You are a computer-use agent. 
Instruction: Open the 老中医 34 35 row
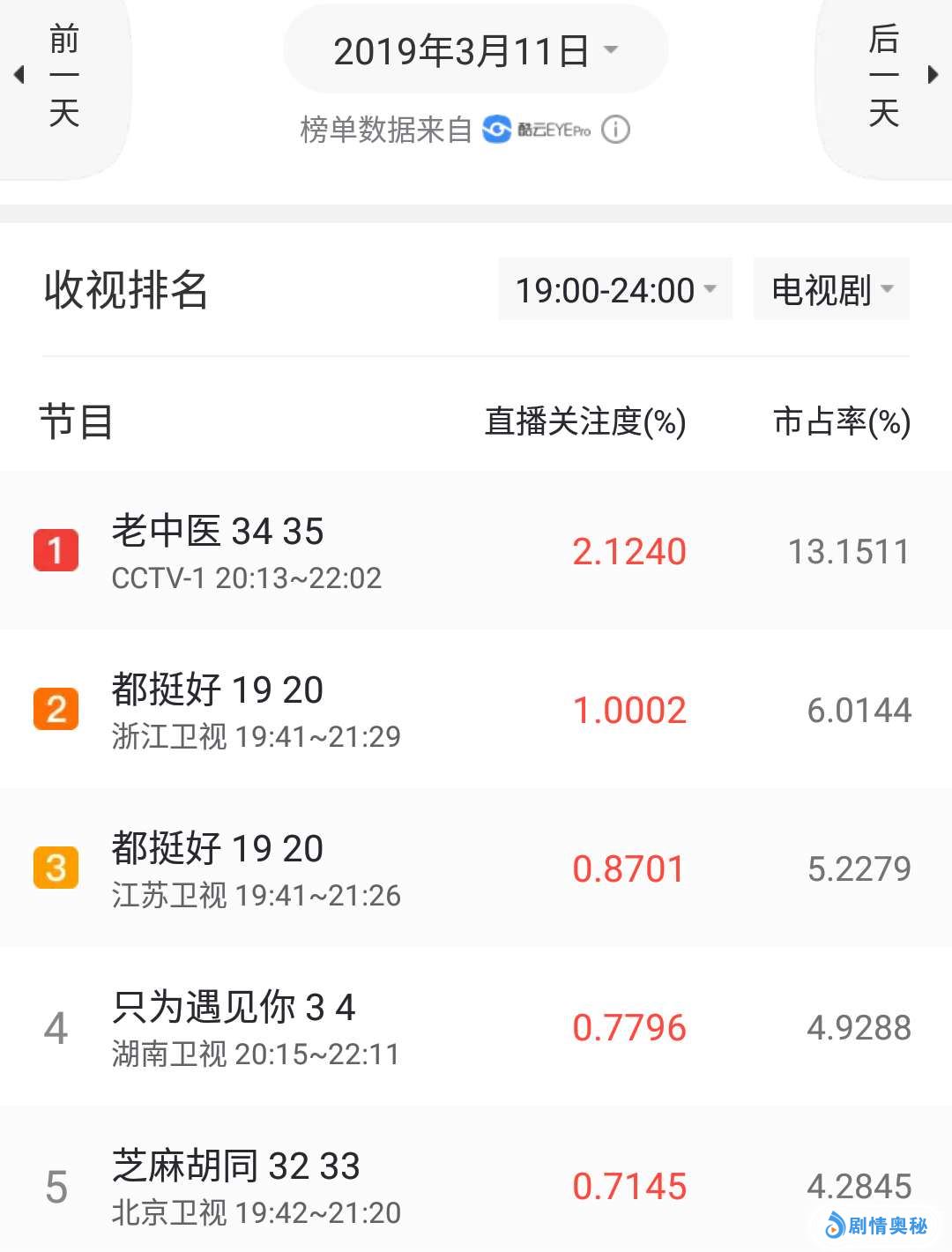[x=476, y=551]
